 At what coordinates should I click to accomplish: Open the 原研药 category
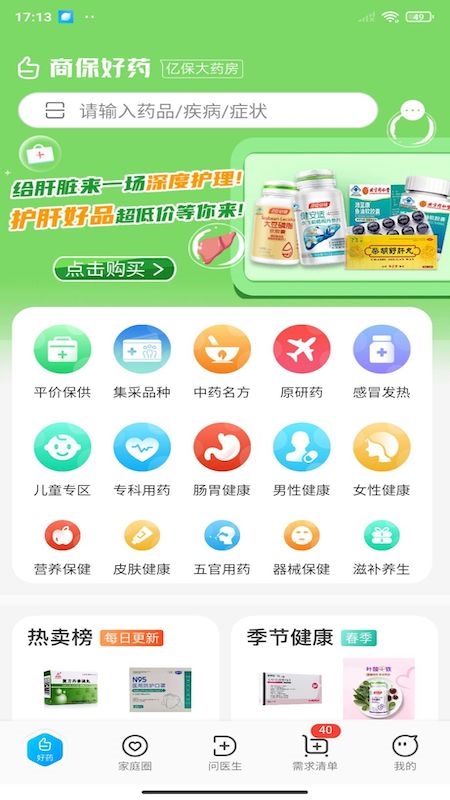[x=302, y=362]
